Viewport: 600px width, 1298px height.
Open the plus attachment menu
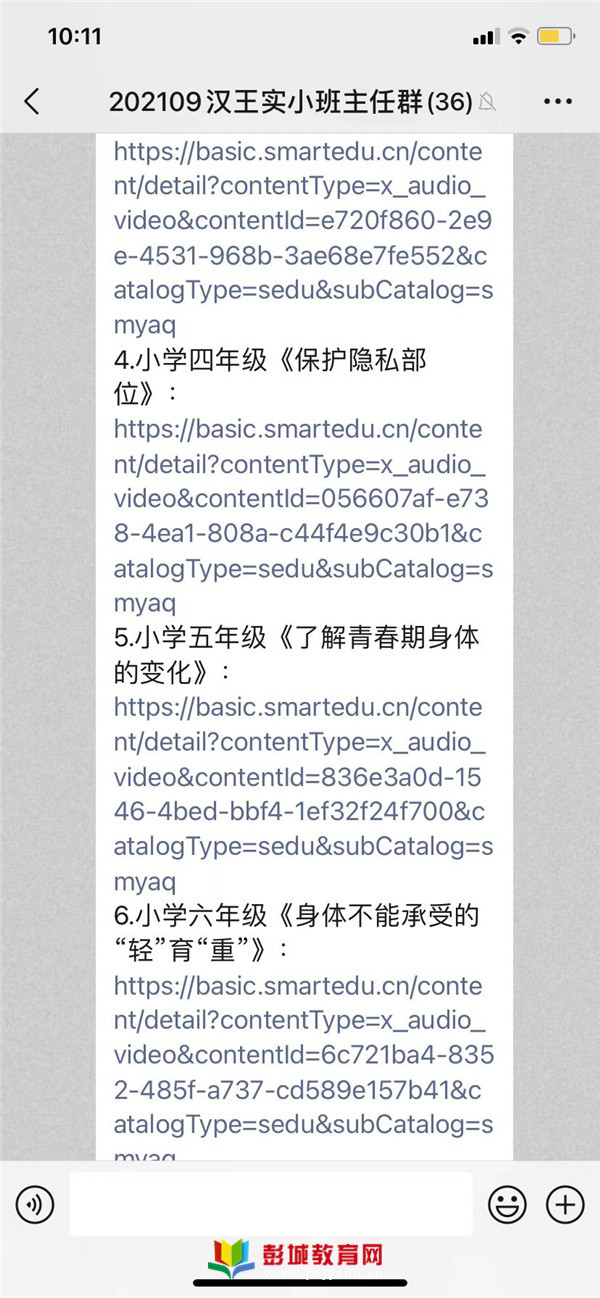[x=566, y=1204]
